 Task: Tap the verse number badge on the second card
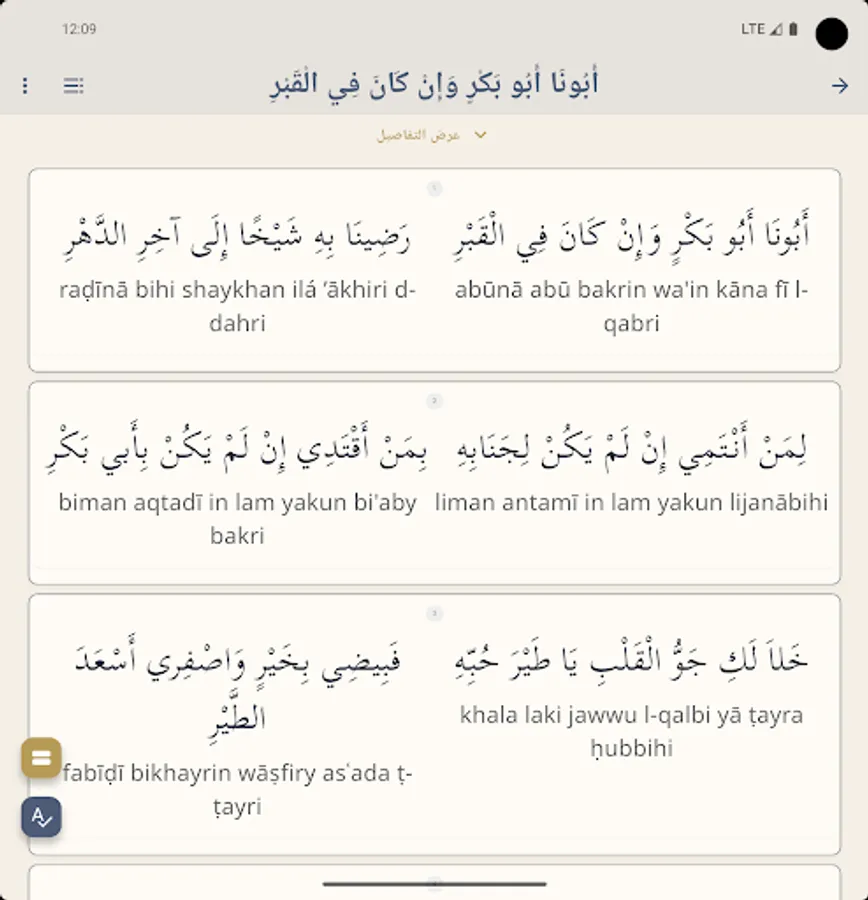[x=435, y=402]
